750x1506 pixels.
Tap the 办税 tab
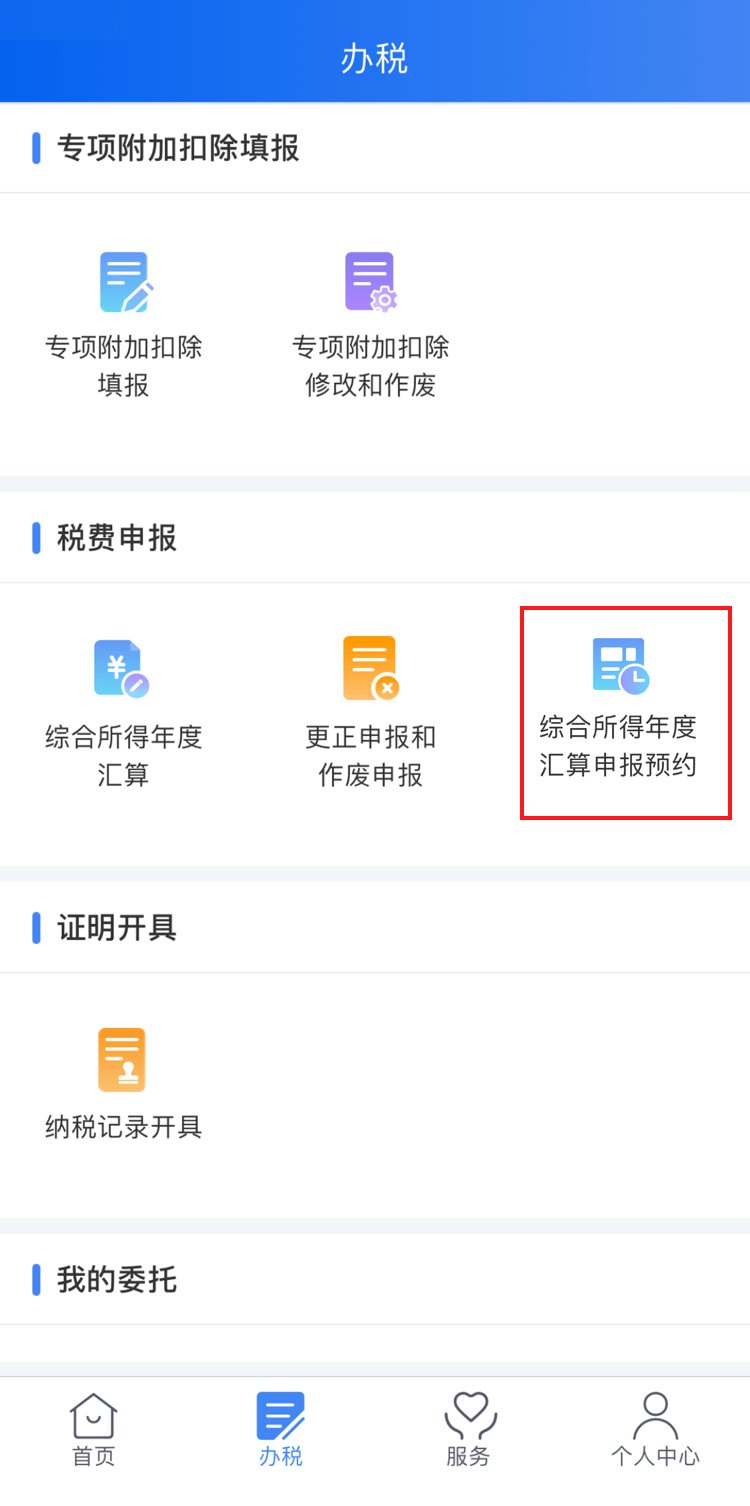coord(281,1430)
